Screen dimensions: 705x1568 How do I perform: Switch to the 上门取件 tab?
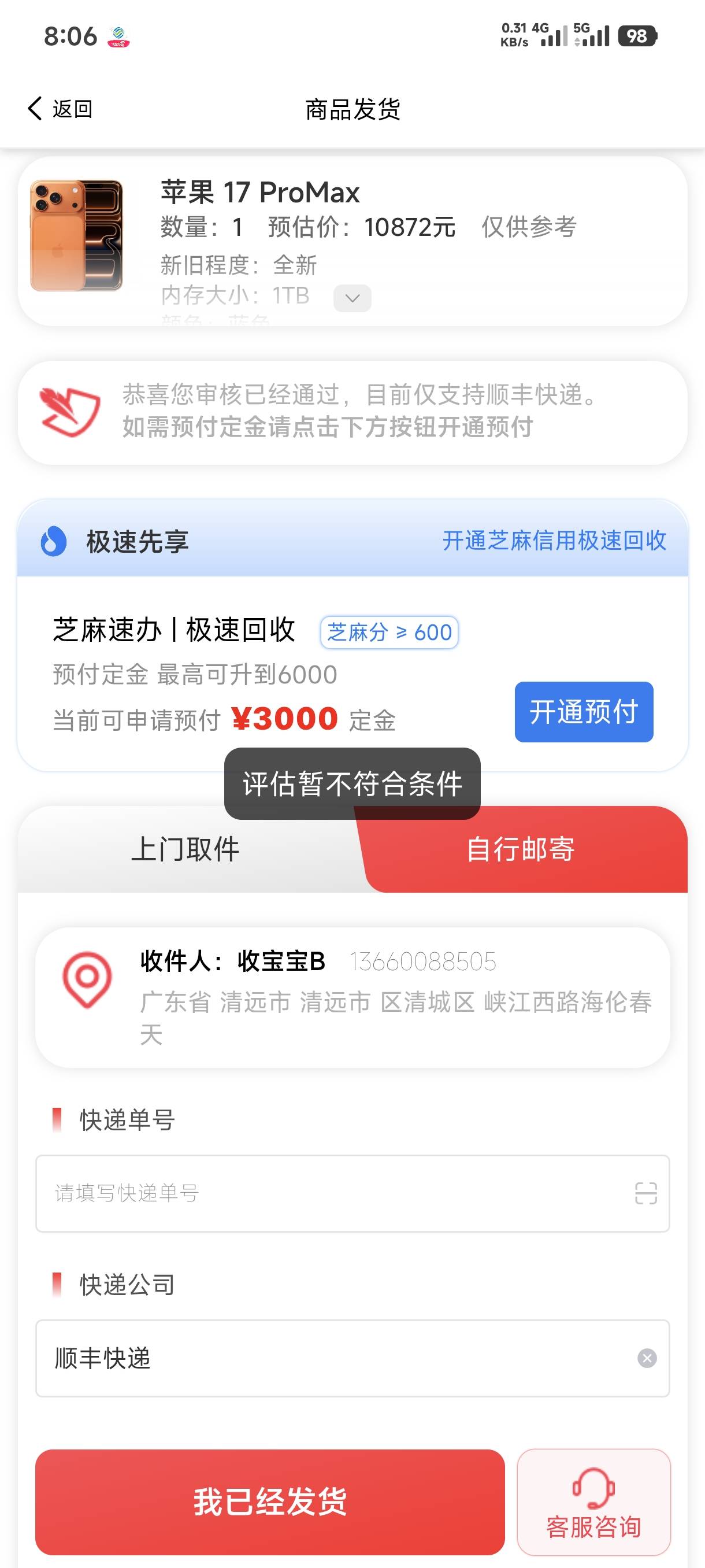click(x=185, y=849)
